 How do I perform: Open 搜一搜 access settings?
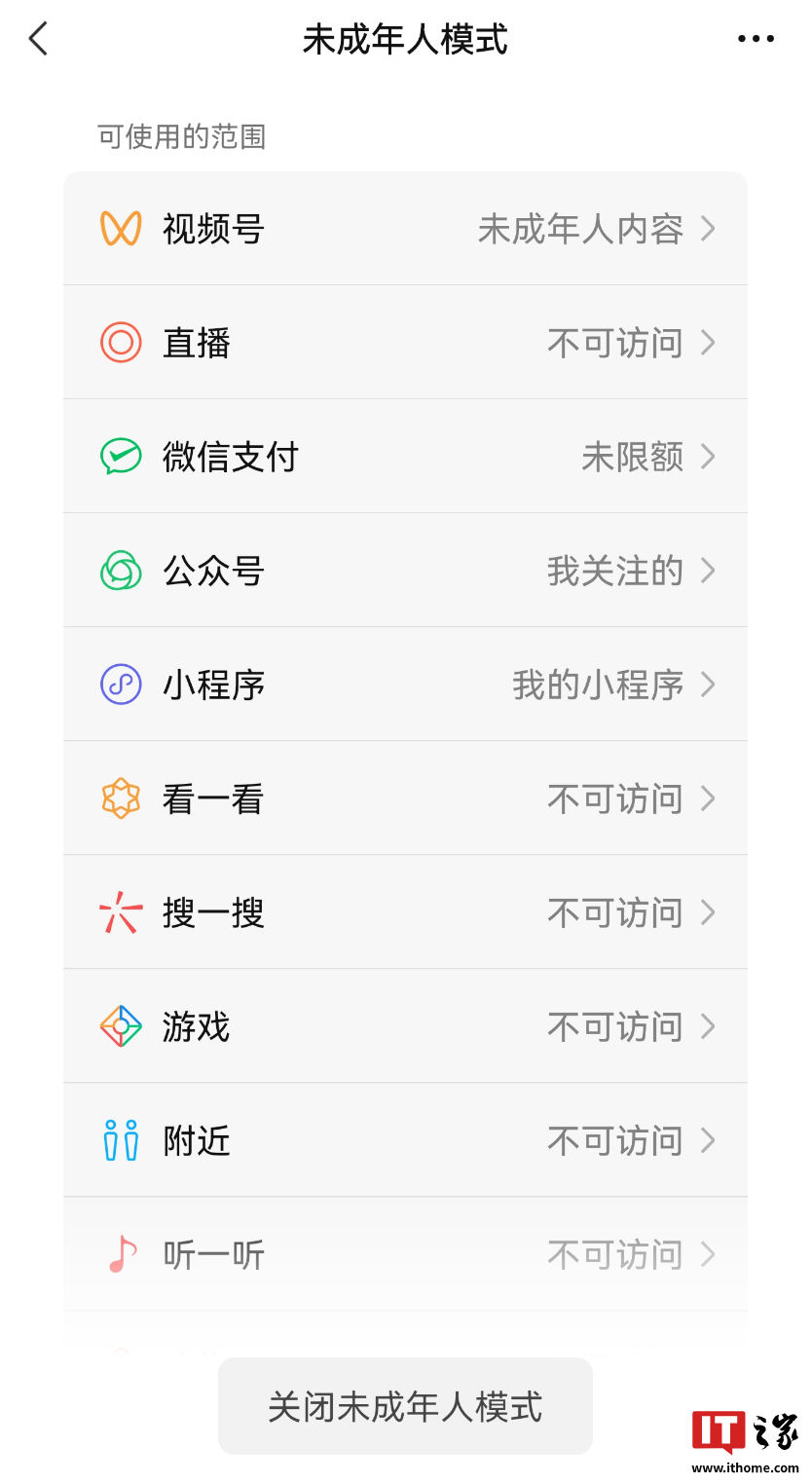tap(405, 912)
